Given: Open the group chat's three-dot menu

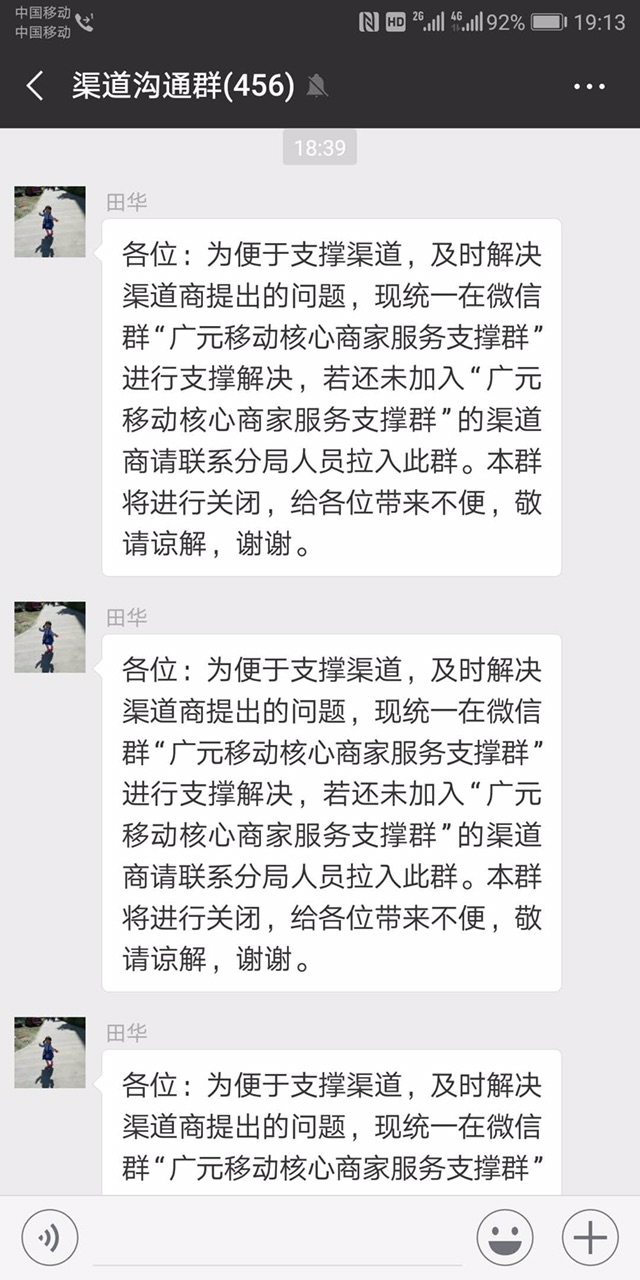Looking at the screenshot, I should 589,87.
